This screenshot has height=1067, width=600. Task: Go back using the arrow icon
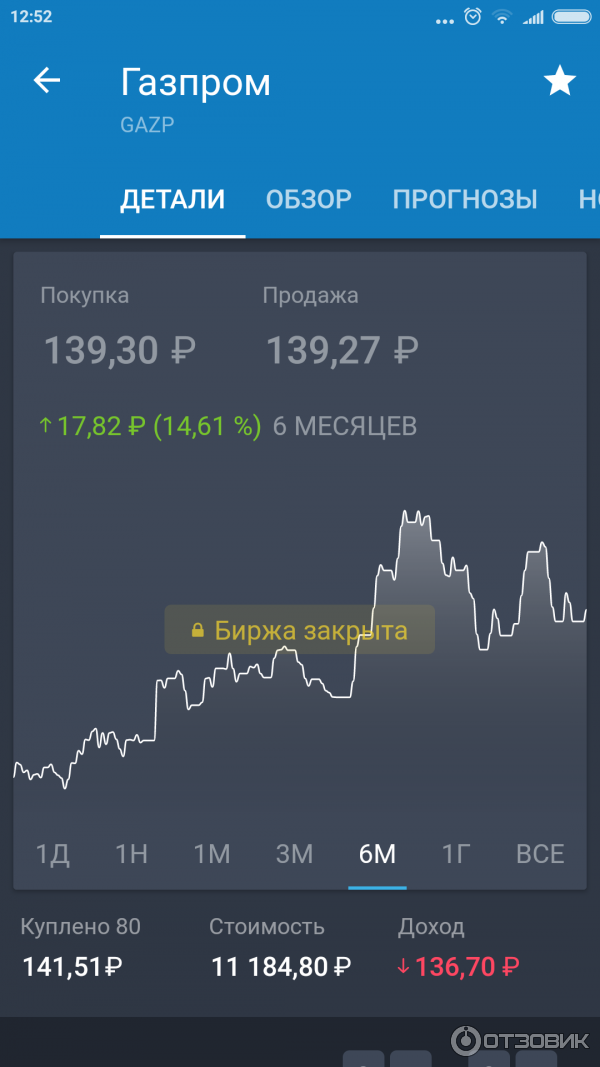tap(47, 81)
